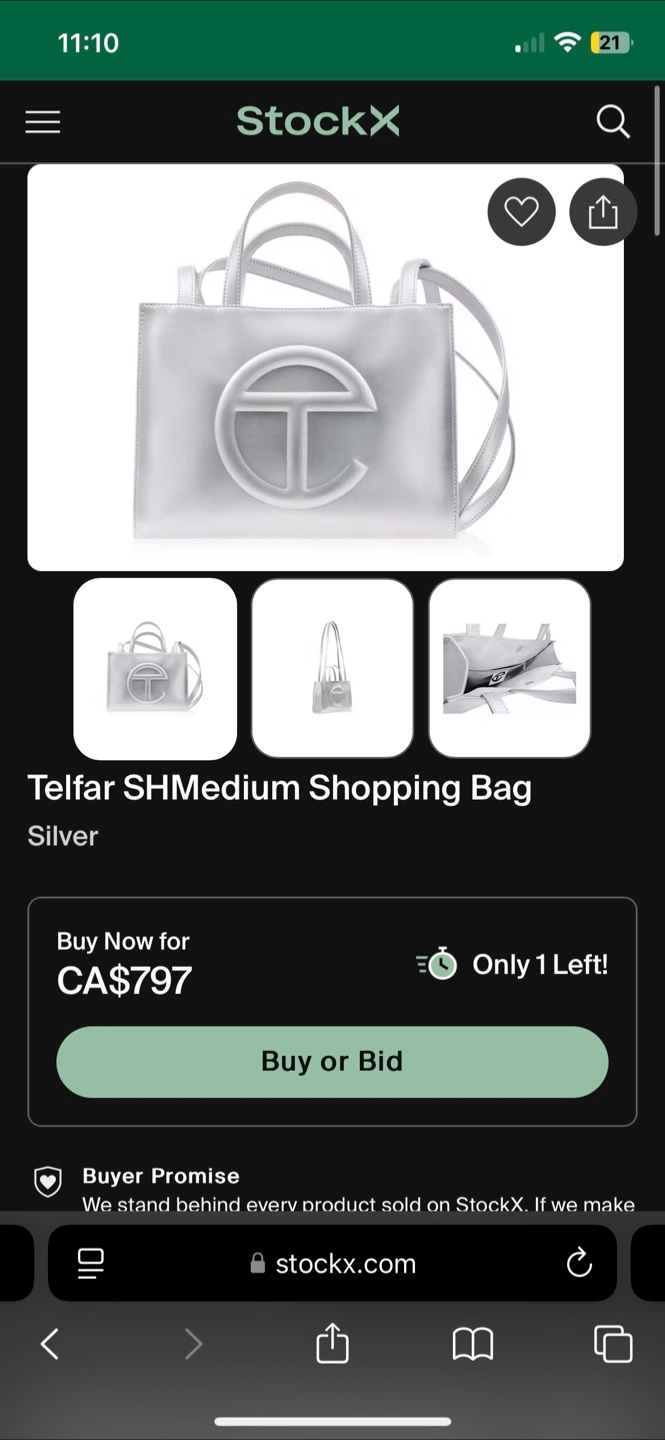The height and width of the screenshot is (1440, 665).
Task: Select the front-view bag thumbnail
Action: tap(155, 669)
